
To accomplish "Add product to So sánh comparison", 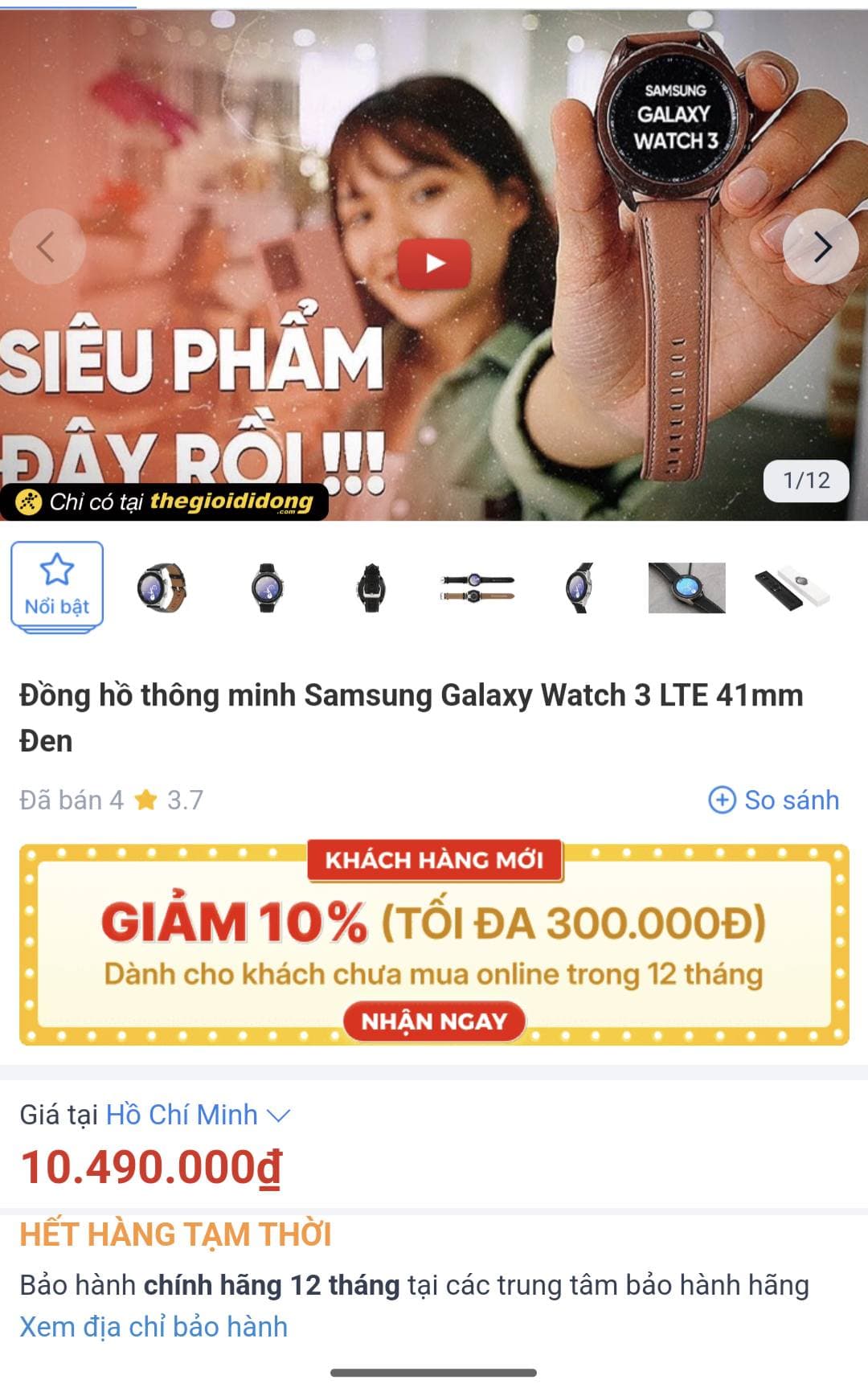I will point(773,800).
